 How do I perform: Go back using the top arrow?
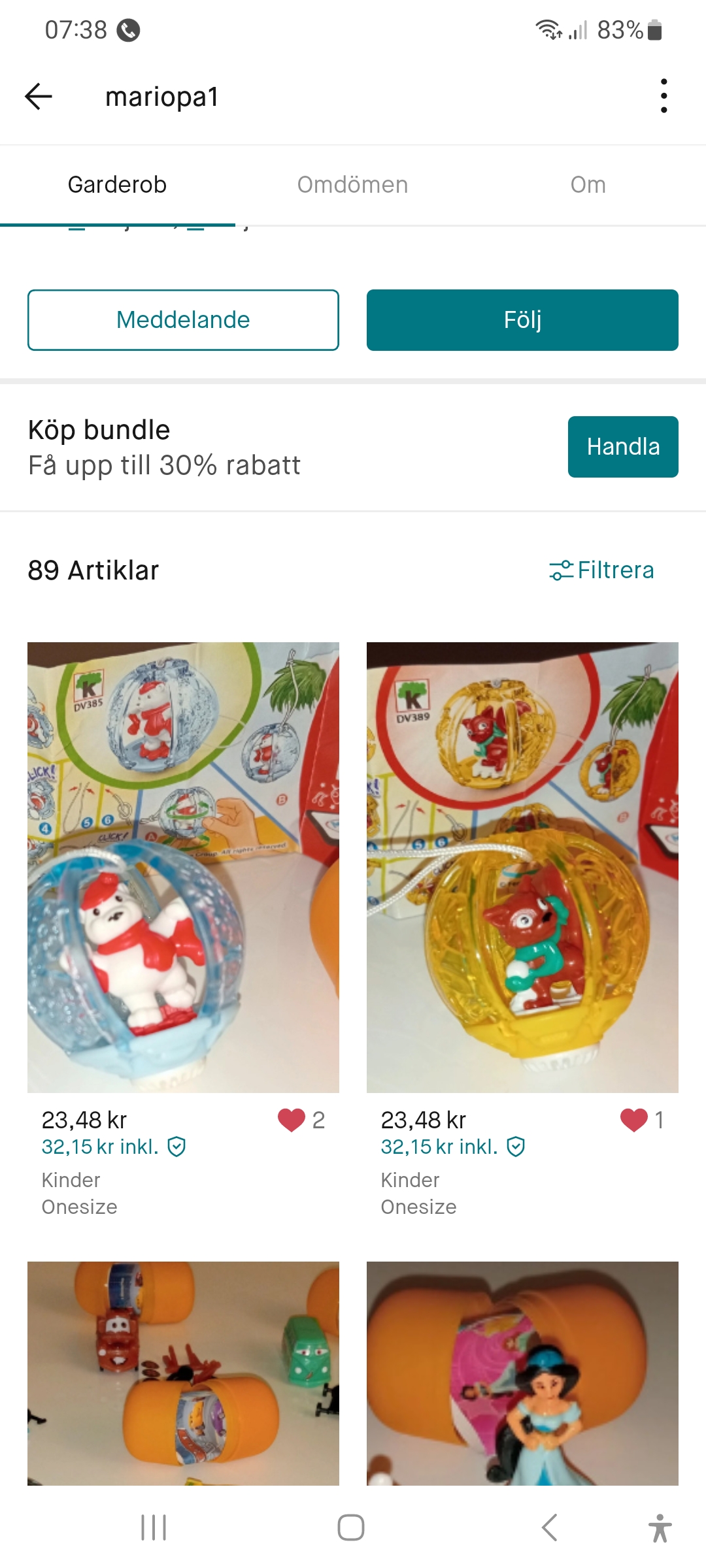click(39, 97)
